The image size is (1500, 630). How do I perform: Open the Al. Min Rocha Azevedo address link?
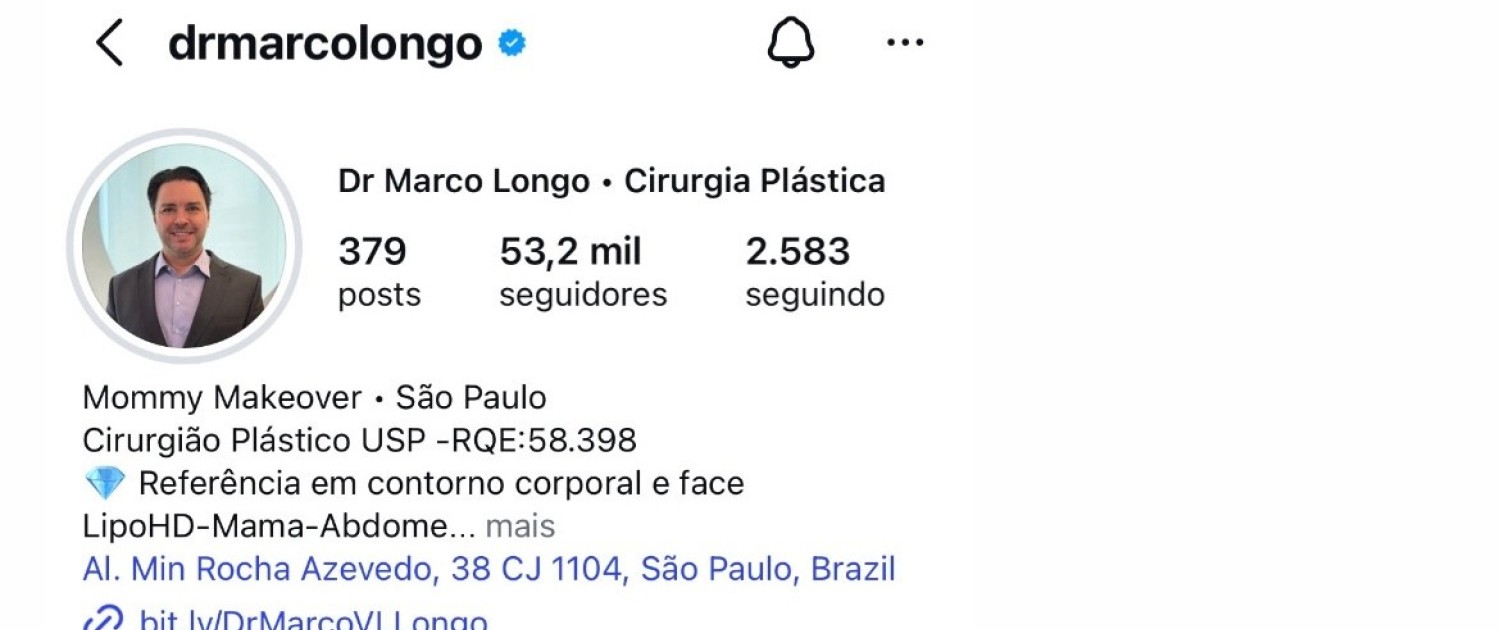click(488, 569)
